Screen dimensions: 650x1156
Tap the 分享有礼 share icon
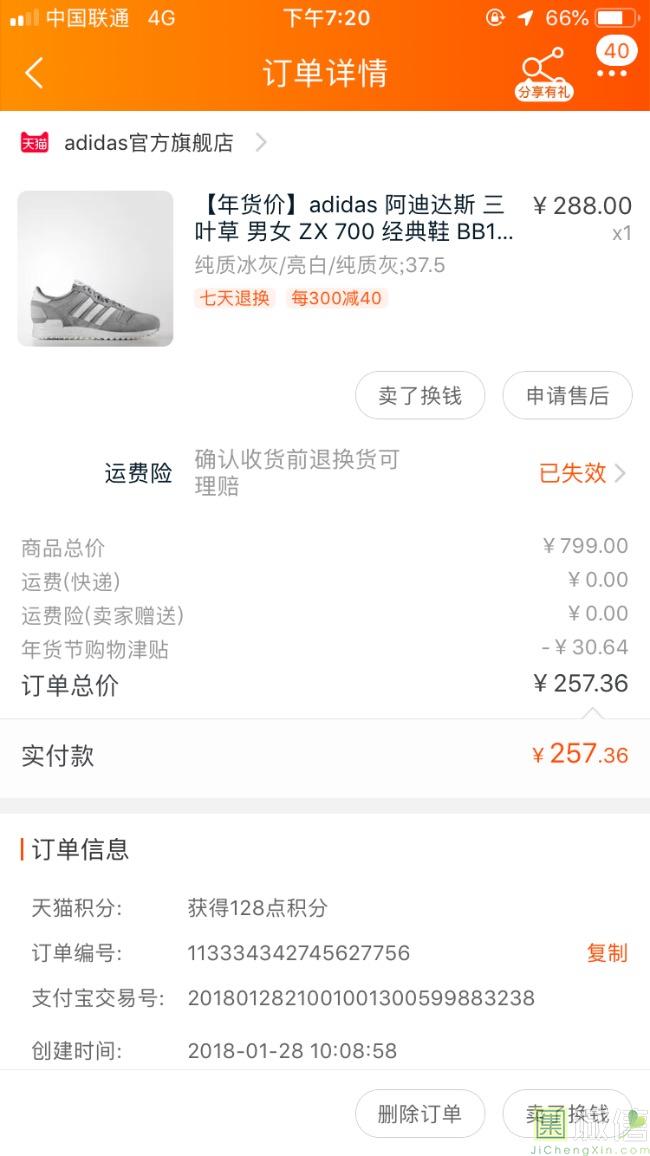coord(544,73)
